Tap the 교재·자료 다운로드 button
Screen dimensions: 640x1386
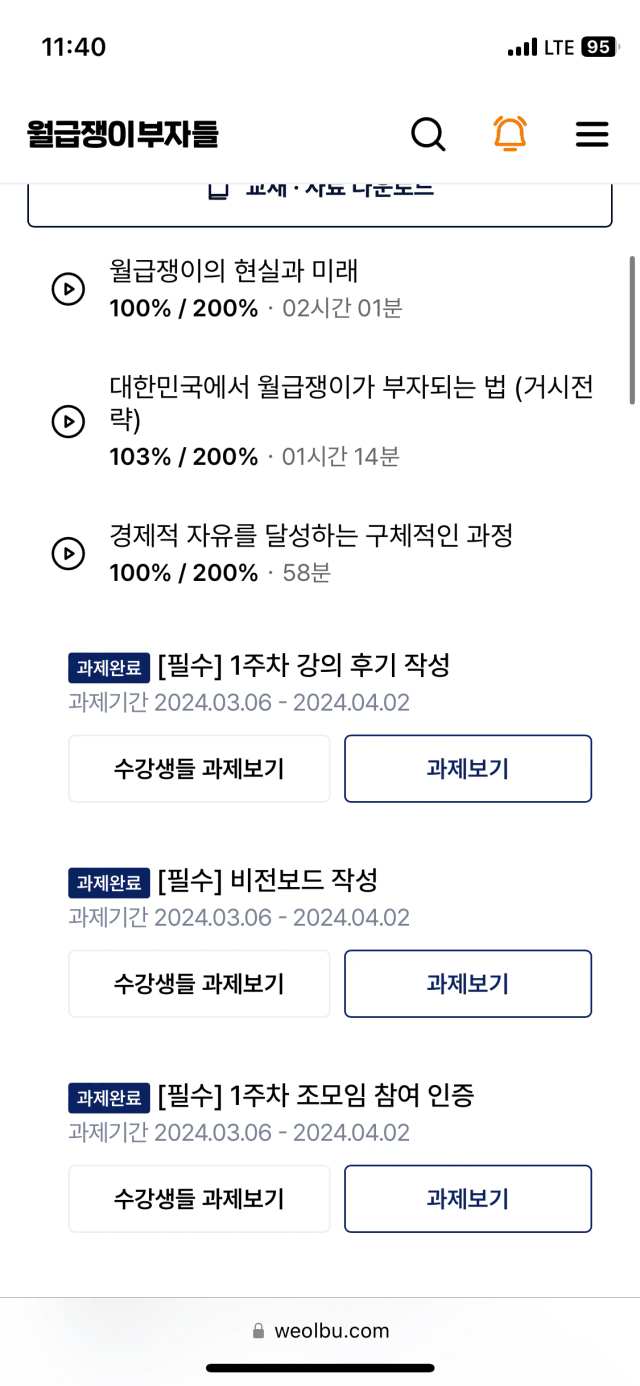[320, 205]
